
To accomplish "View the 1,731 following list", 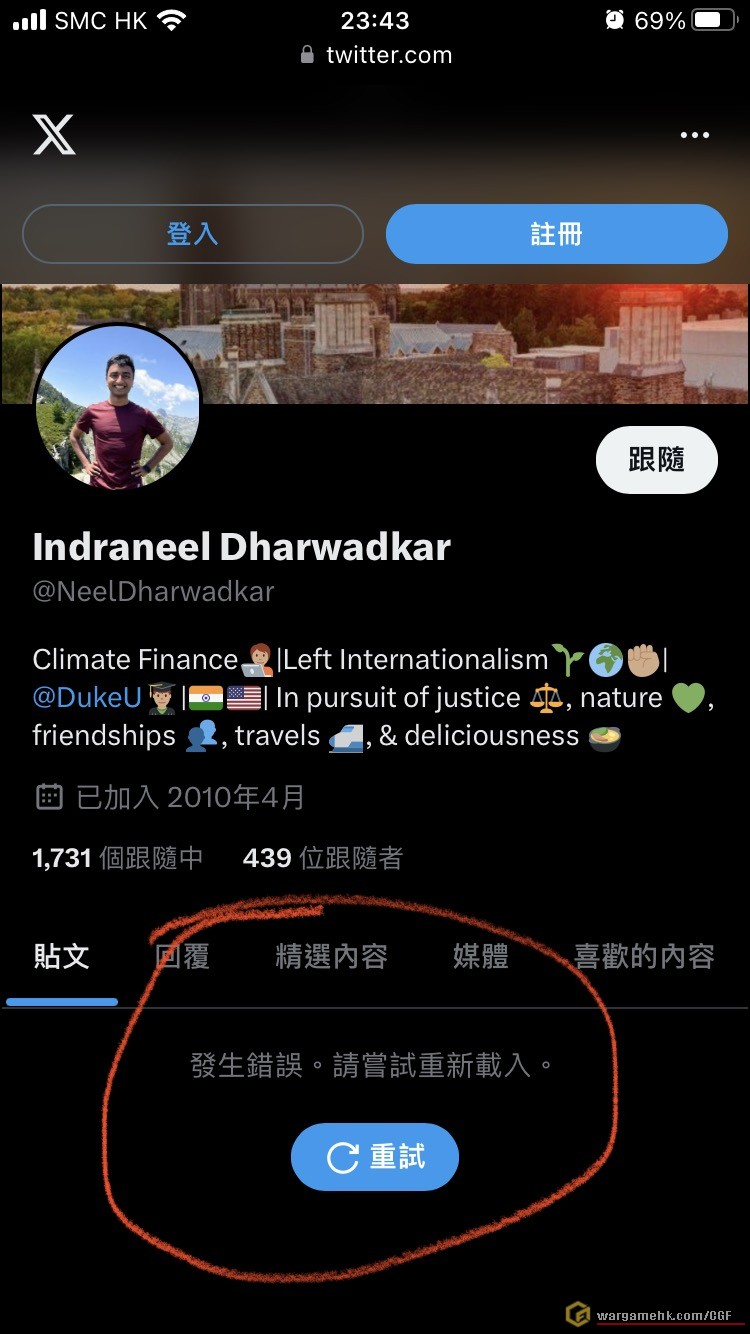I will [118, 858].
